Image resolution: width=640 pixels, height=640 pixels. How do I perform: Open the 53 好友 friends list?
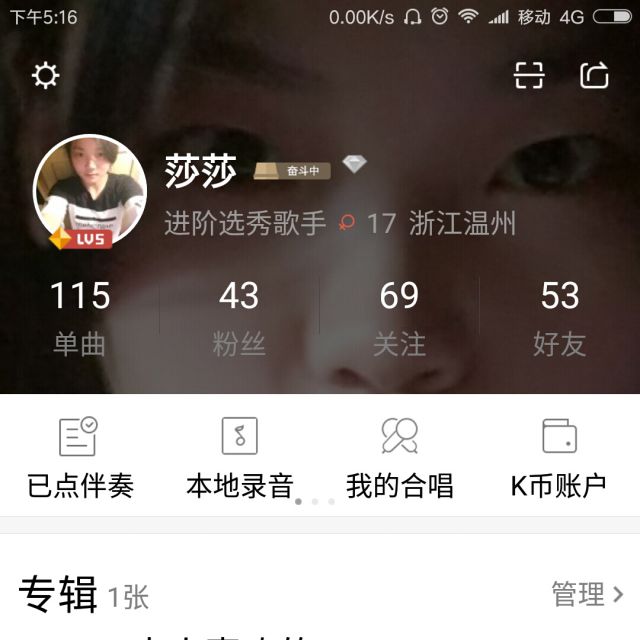(559, 317)
